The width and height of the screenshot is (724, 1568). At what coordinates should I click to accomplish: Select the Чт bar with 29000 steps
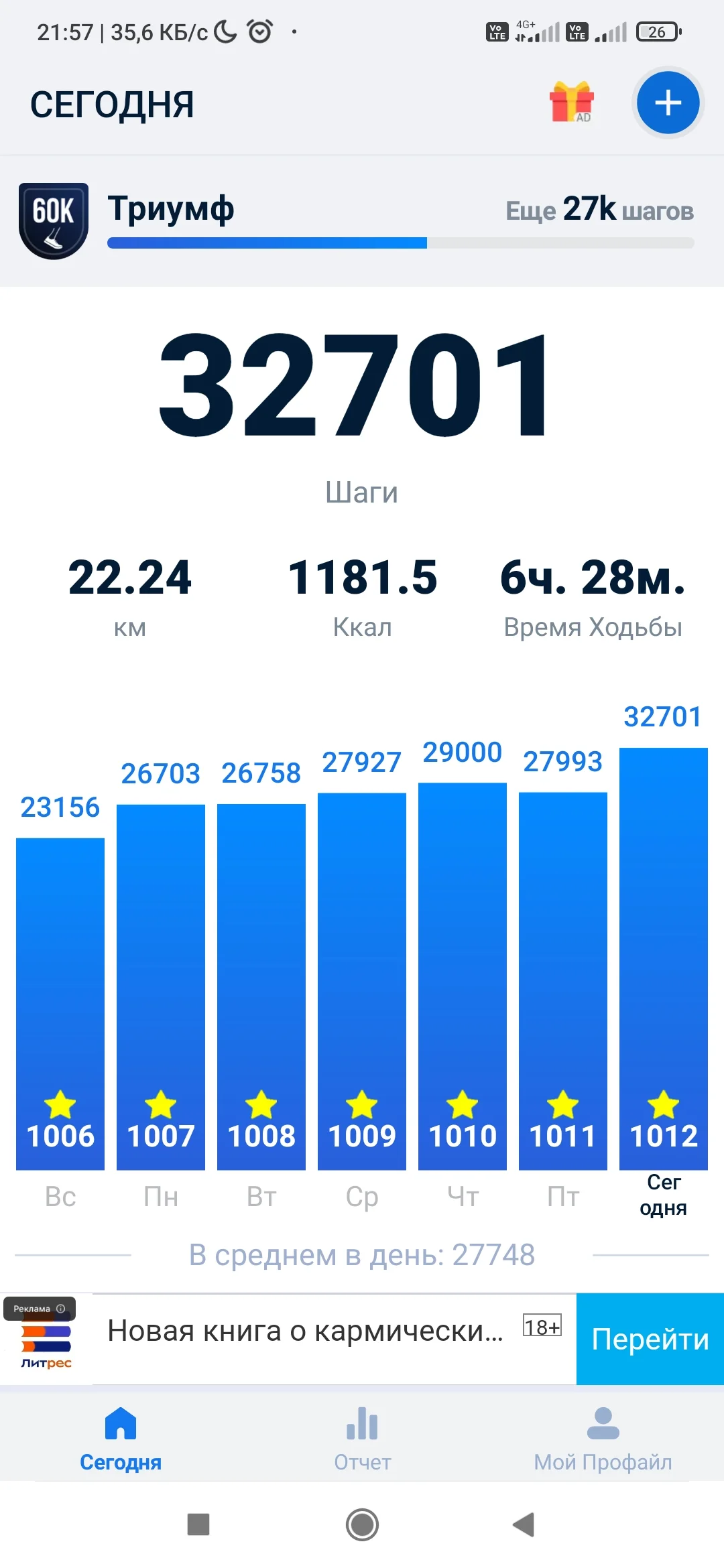(463, 976)
